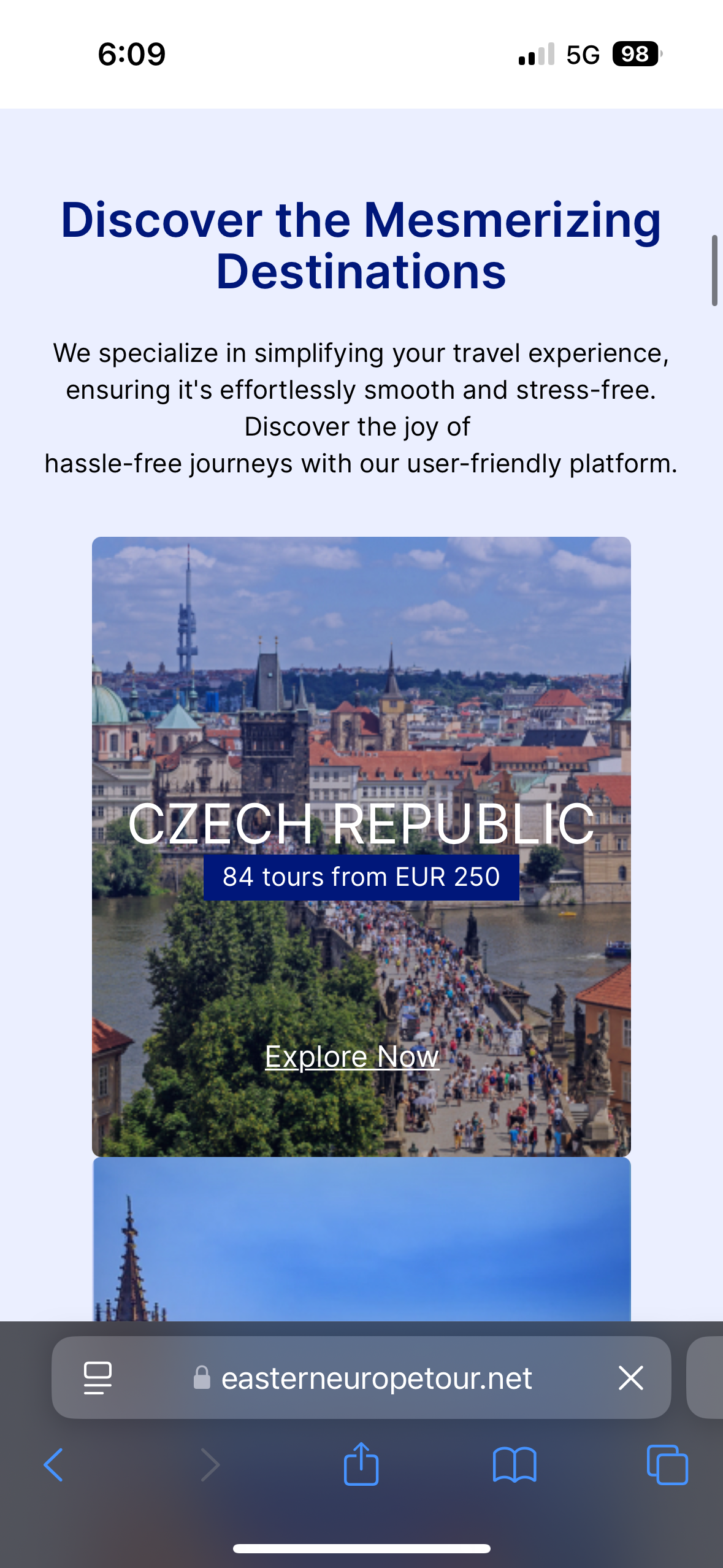Stop loading the page with the X

[x=630, y=1378]
